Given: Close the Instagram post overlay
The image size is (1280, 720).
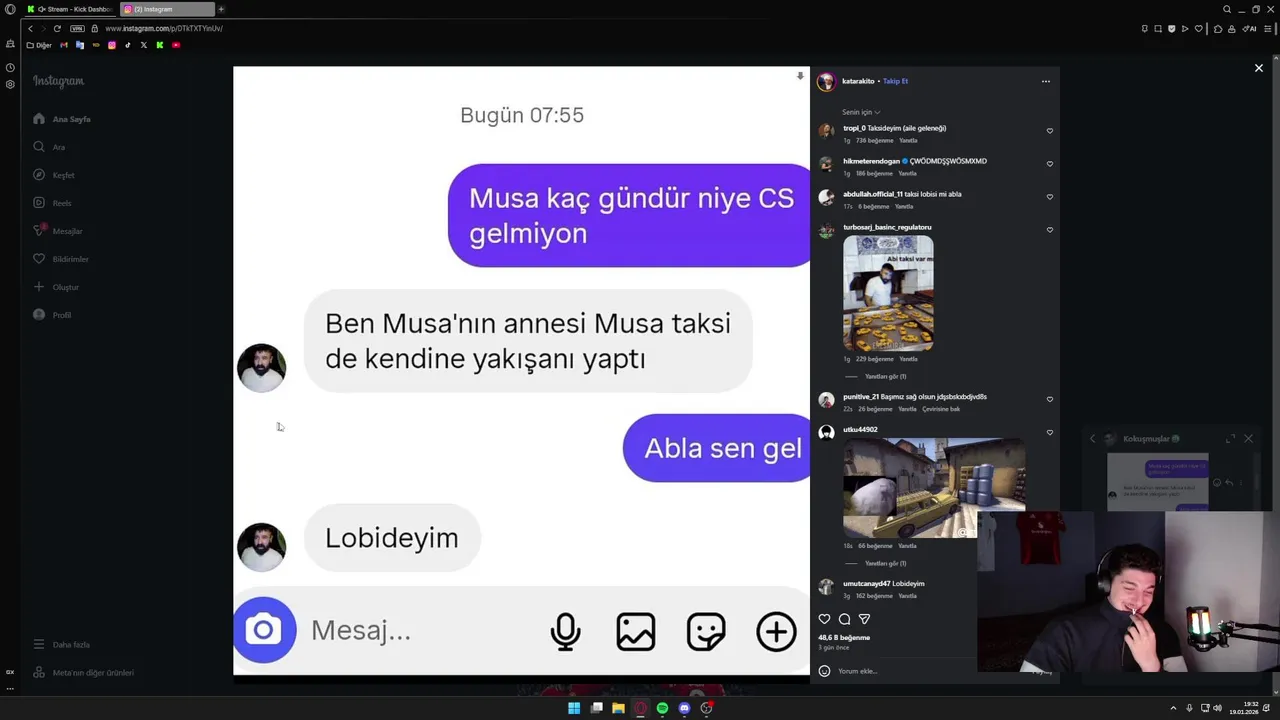Looking at the screenshot, I should click(x=1258, y=68).
